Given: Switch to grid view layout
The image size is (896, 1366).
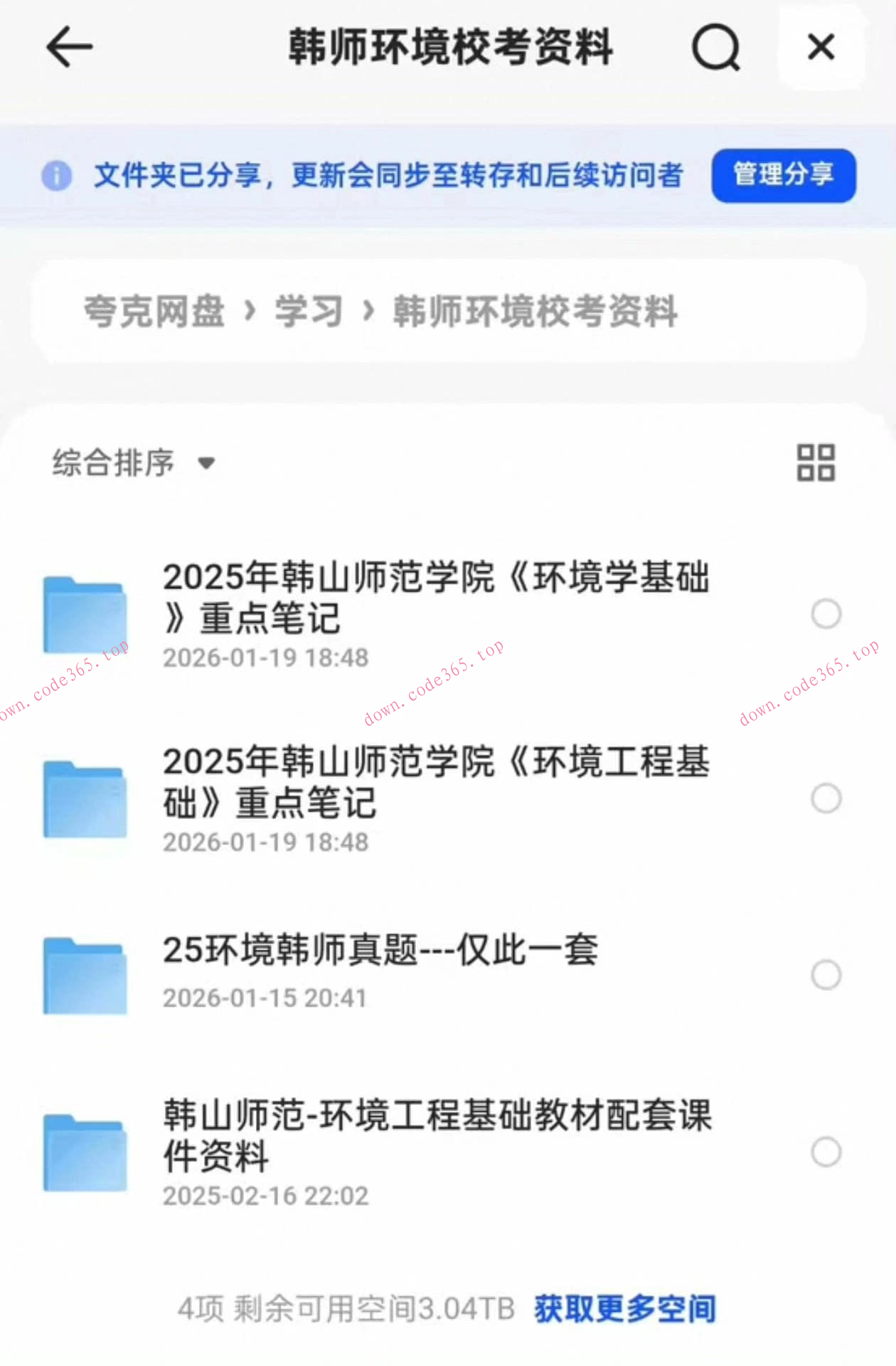Looking at the screenshot, I should click(815, 462).
